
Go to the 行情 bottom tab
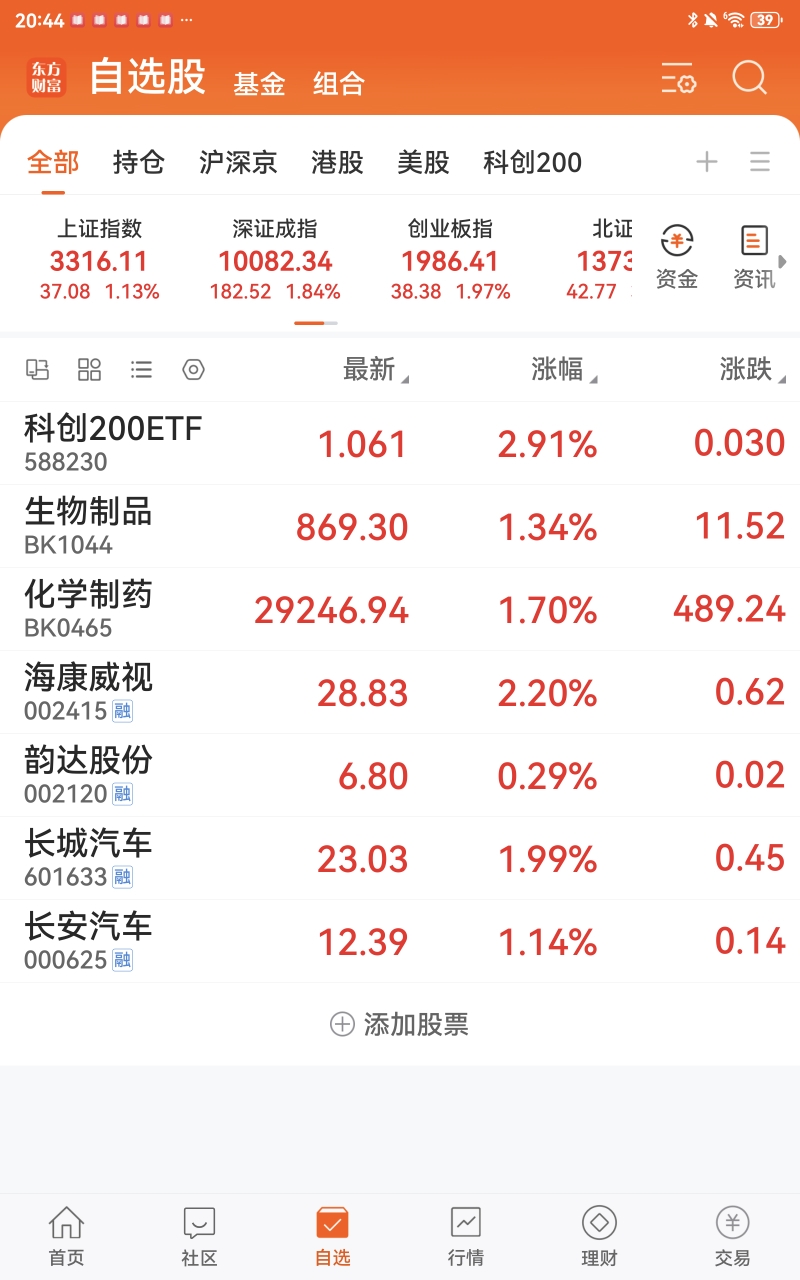tap(466, 1237)
